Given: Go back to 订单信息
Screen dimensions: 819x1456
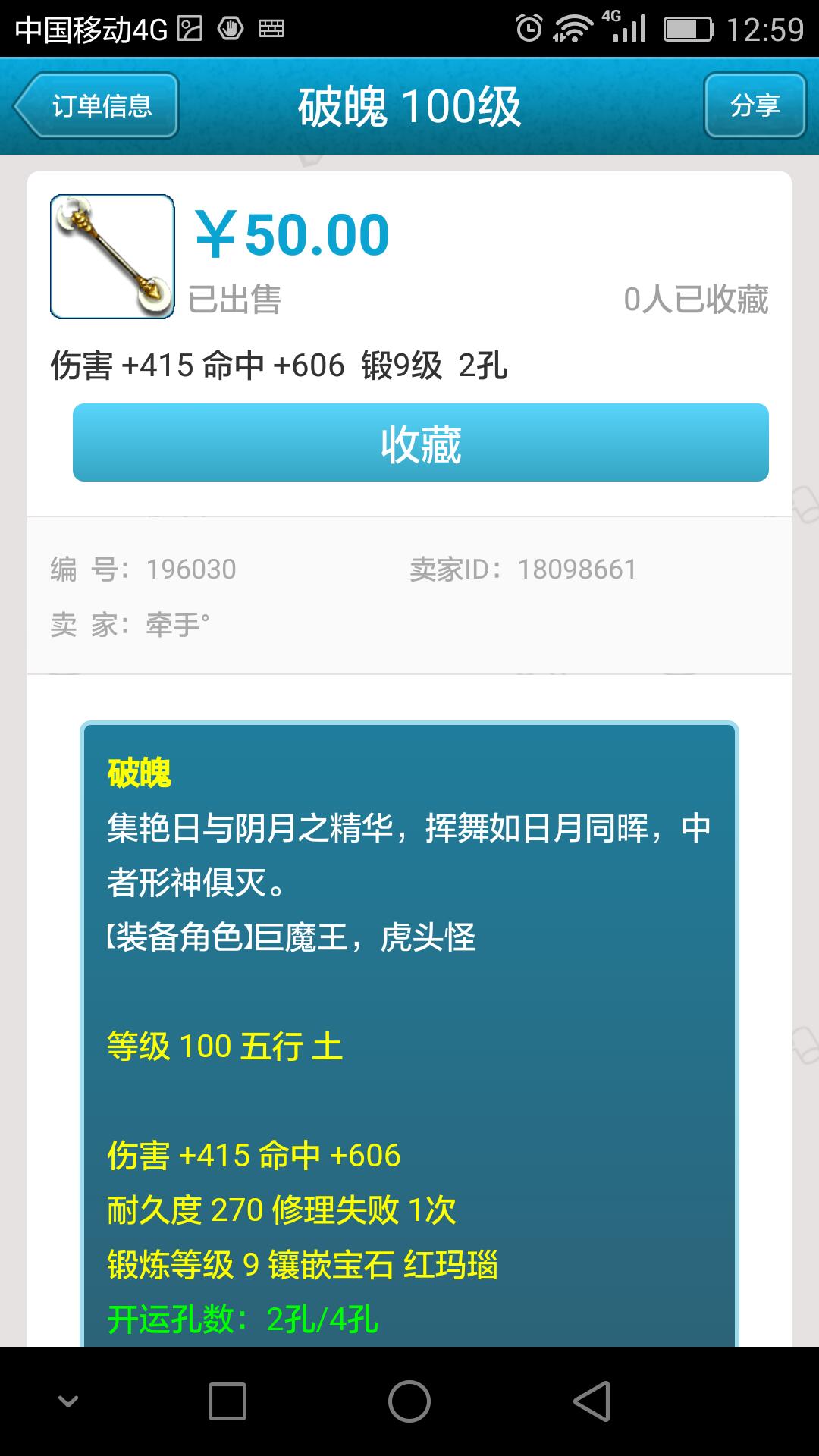Looking at the screenshot, I should 97,105.
